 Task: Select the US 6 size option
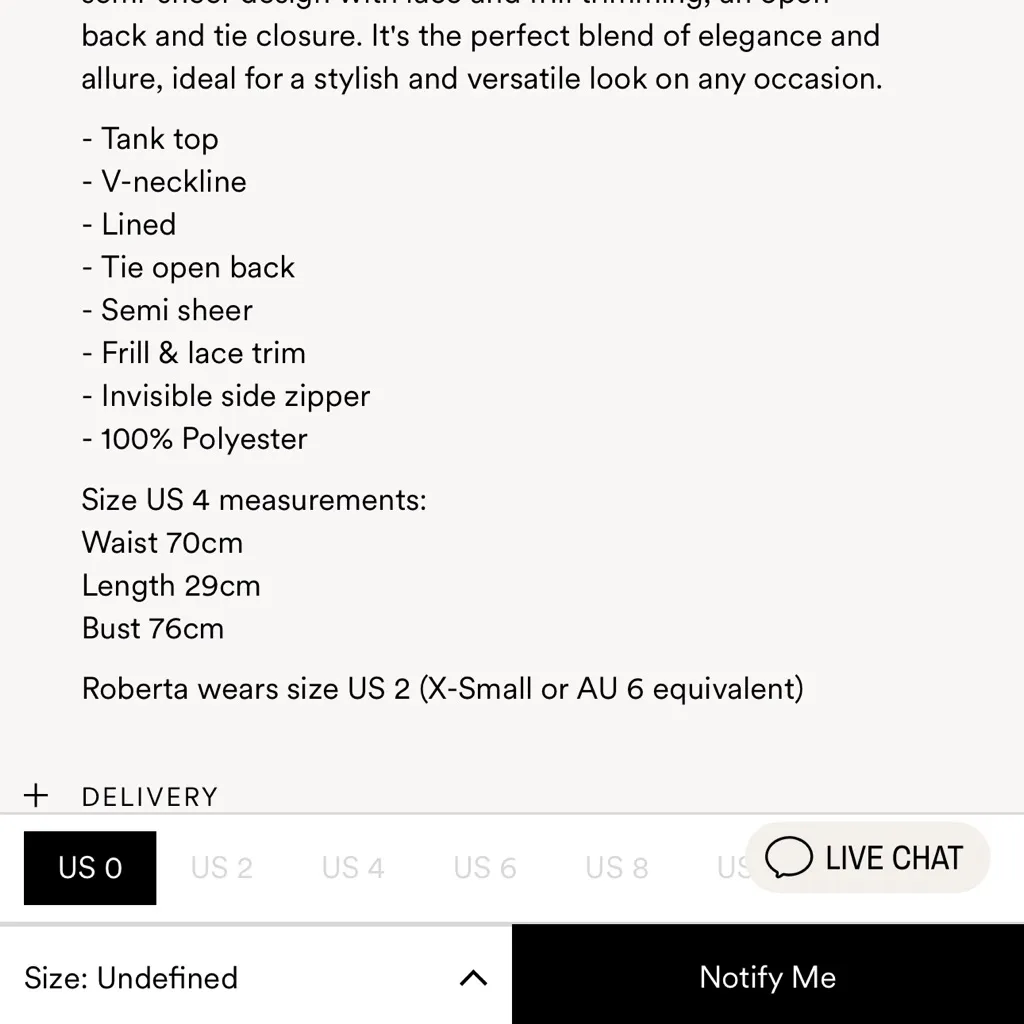pos(485,868)
